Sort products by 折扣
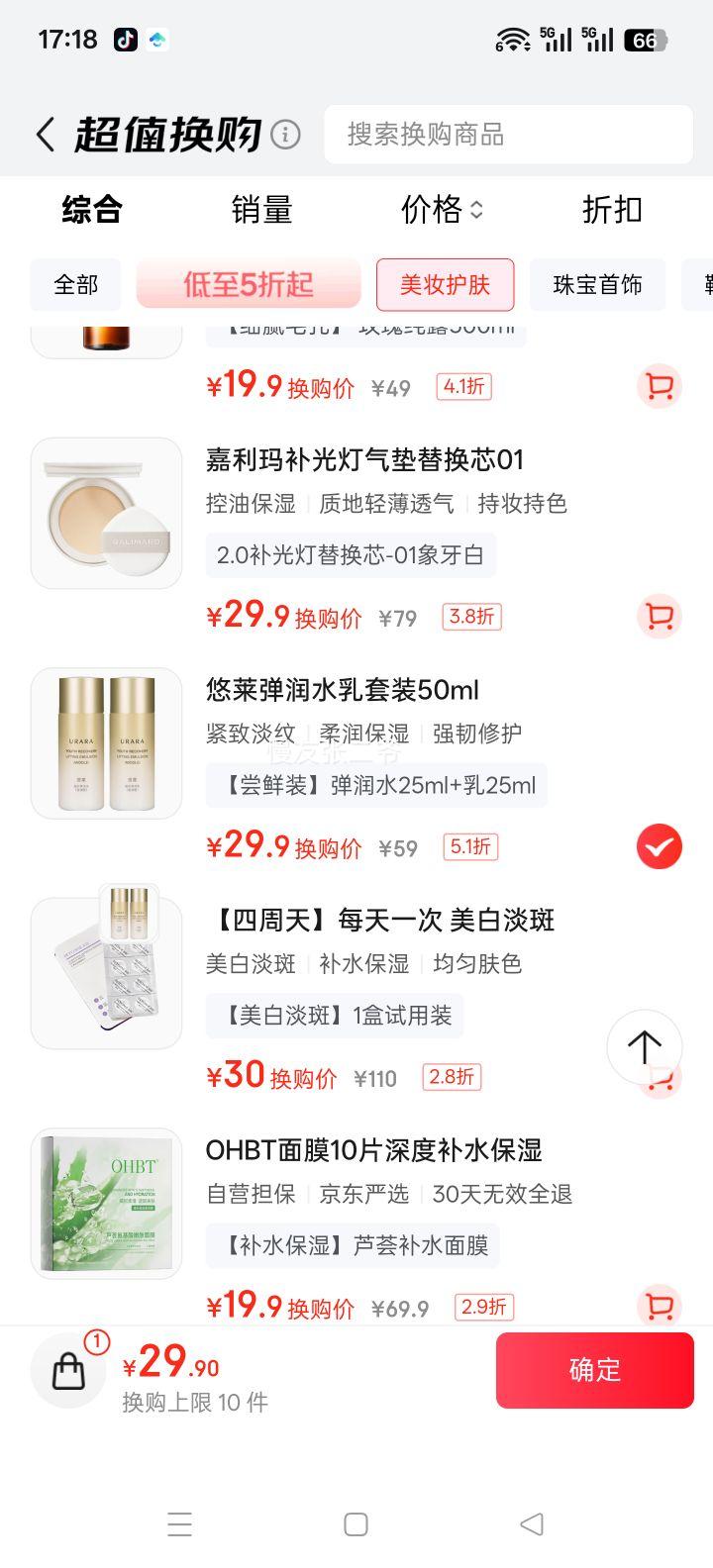The width and height of the screenshot is (713, 1568). tap(612, 210)
